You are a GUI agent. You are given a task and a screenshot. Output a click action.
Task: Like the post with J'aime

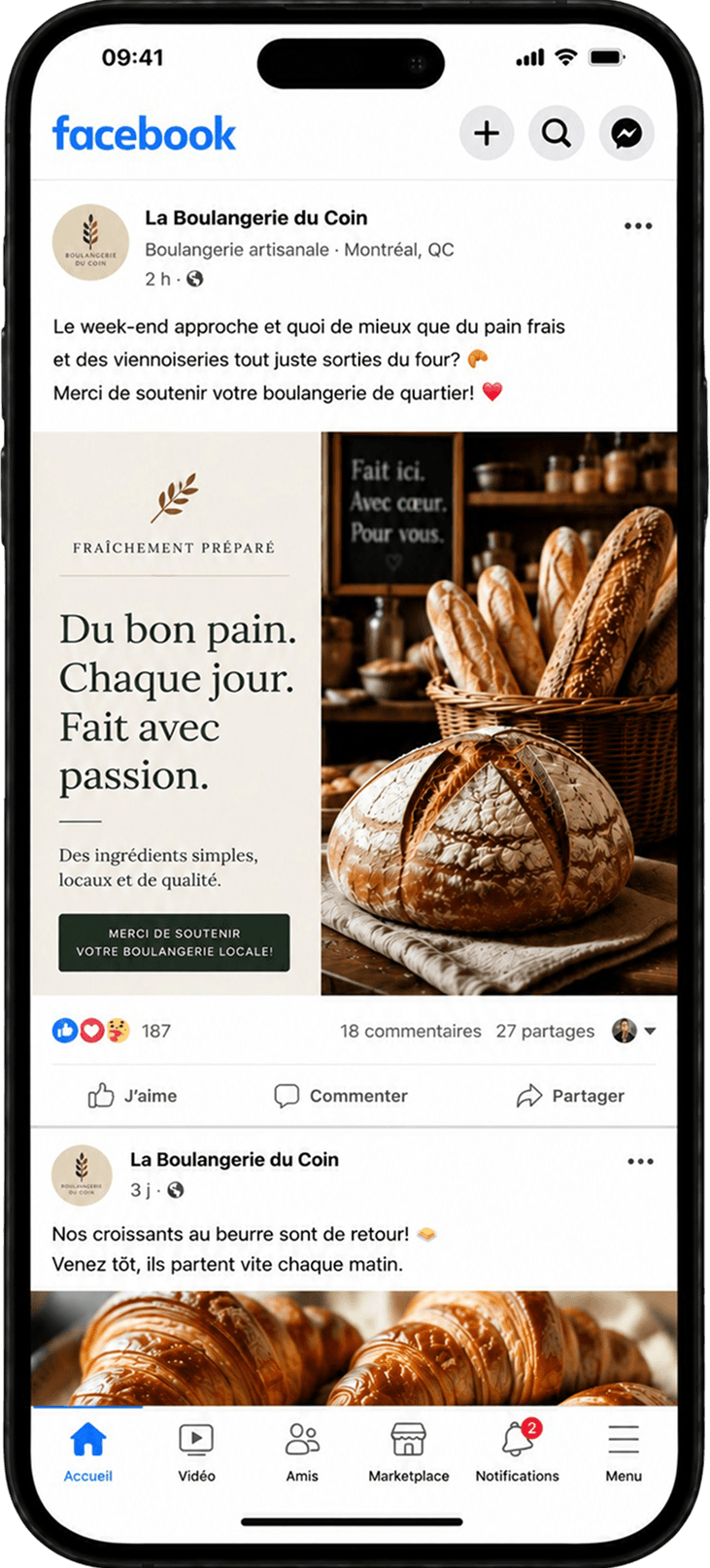[x=133, y=1096]
